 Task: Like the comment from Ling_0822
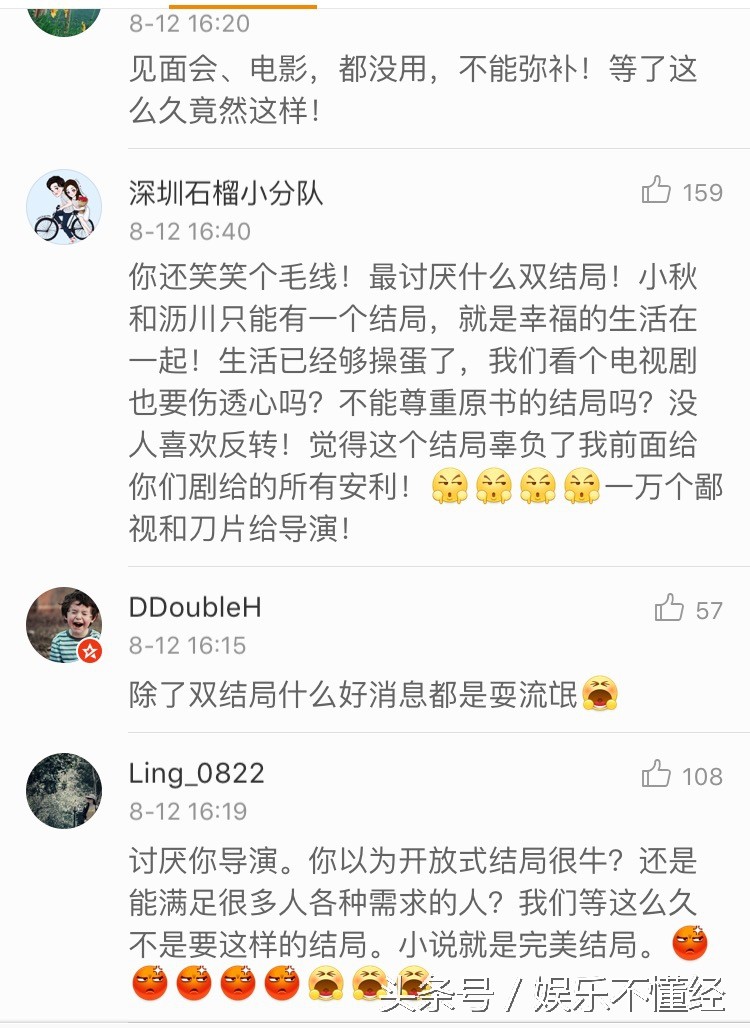(657, 774)
